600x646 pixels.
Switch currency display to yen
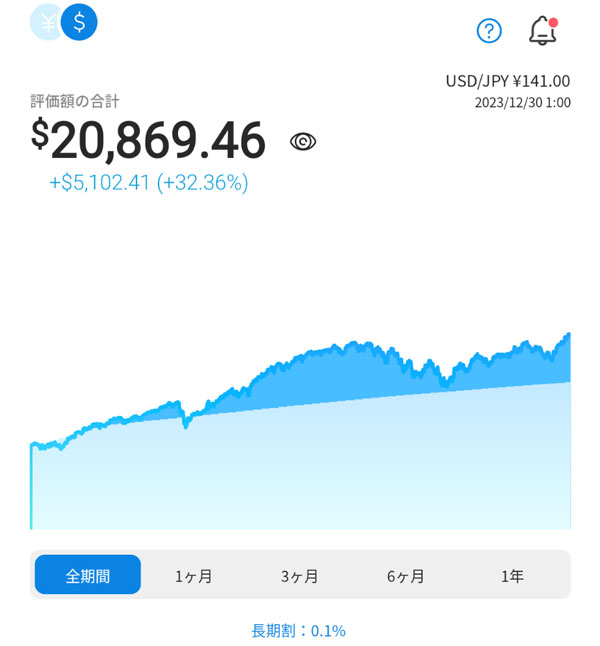coord(46,22)
